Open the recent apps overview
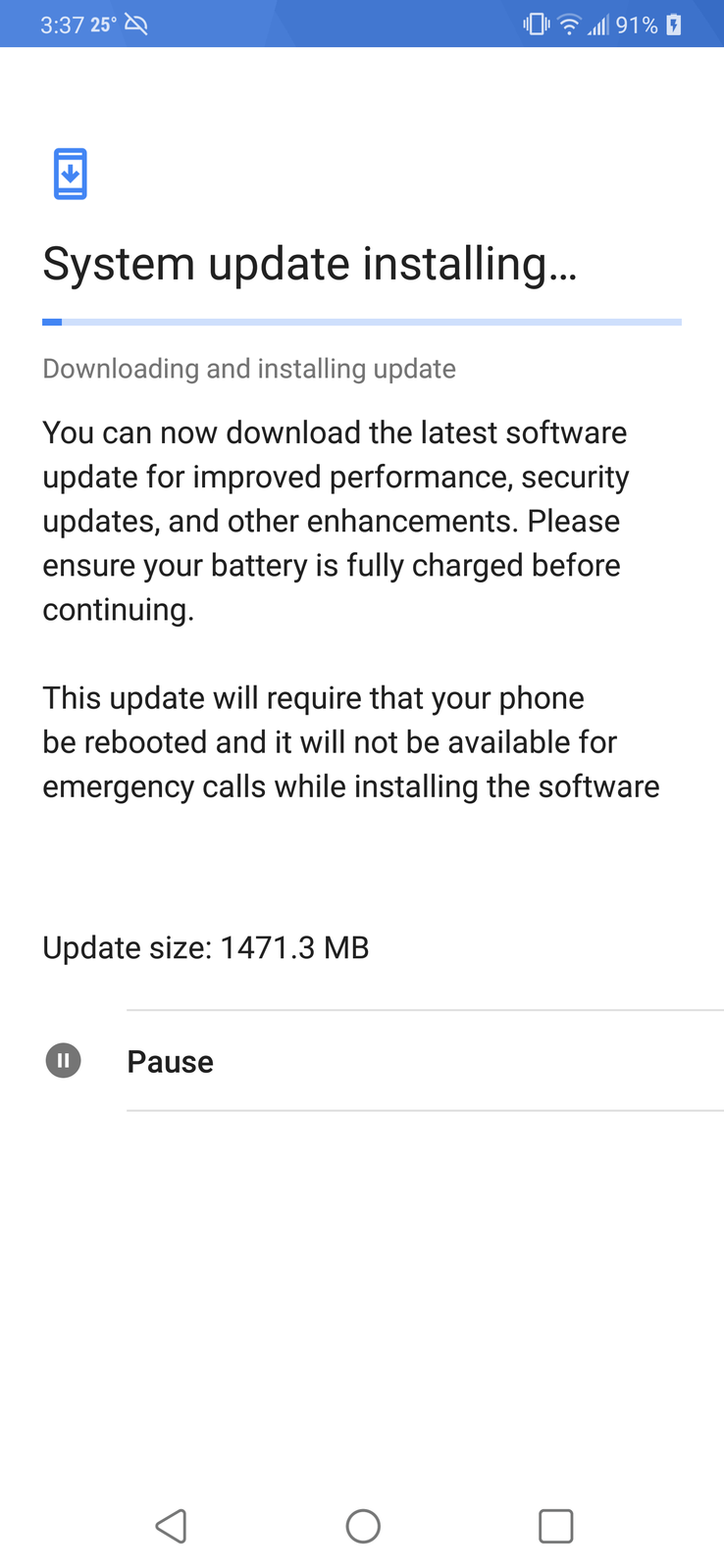The image size is (724, 1568). 555,1526
